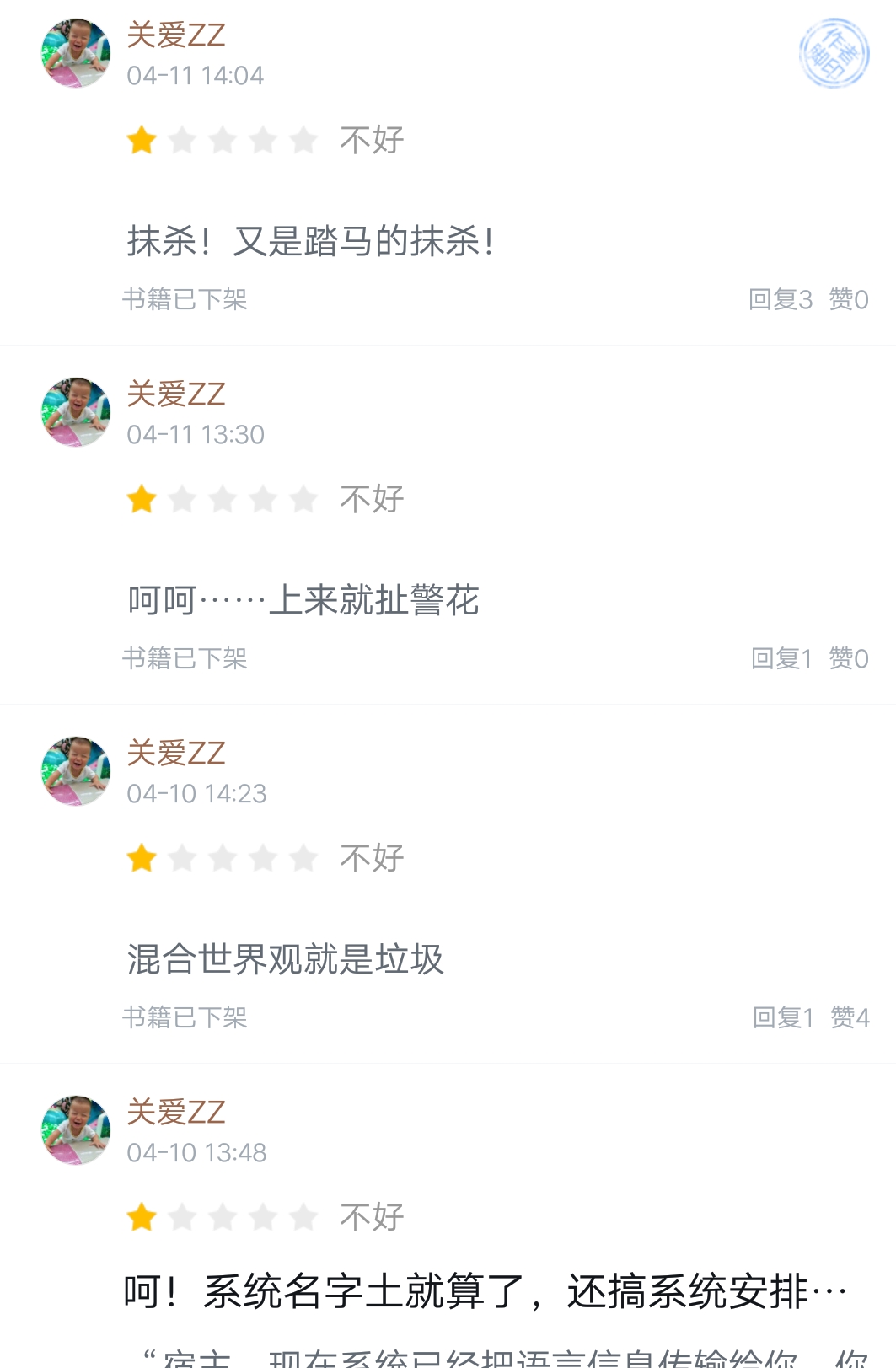The width and height of the screenshot is (896, 1368).
Task: Open avatar on the 04-11 14:04 review
Action: click(x=76, y=53)
